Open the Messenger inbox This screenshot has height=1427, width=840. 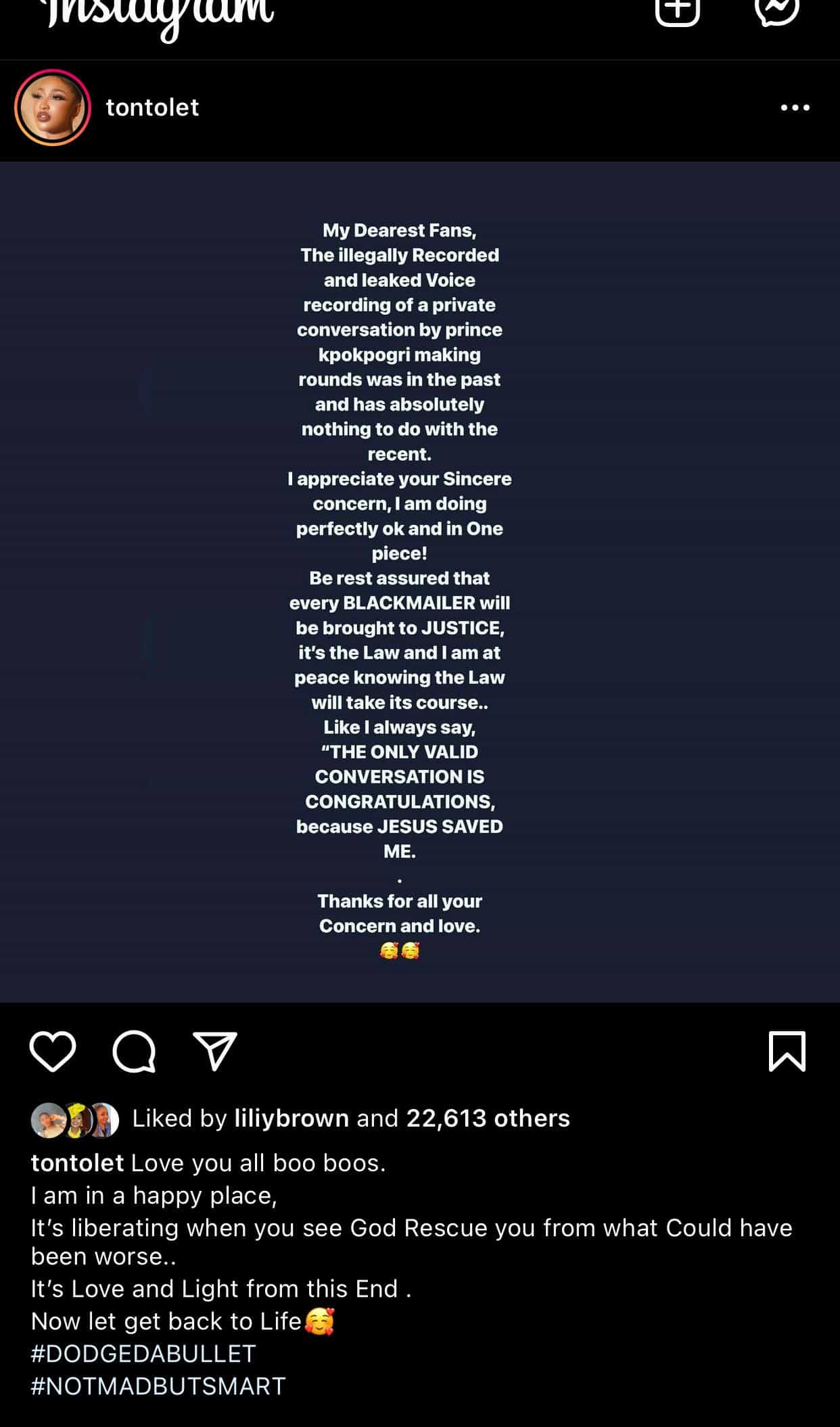(777, 10)
